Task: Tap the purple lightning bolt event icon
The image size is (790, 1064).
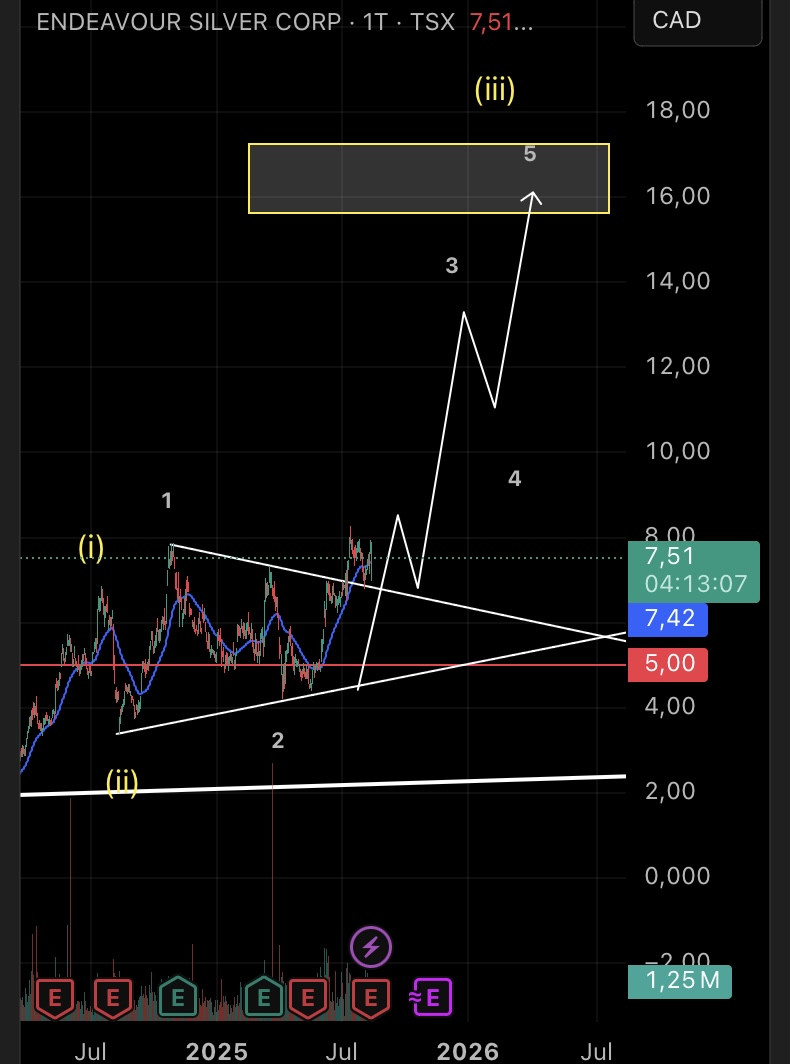Action: point(371,946)
